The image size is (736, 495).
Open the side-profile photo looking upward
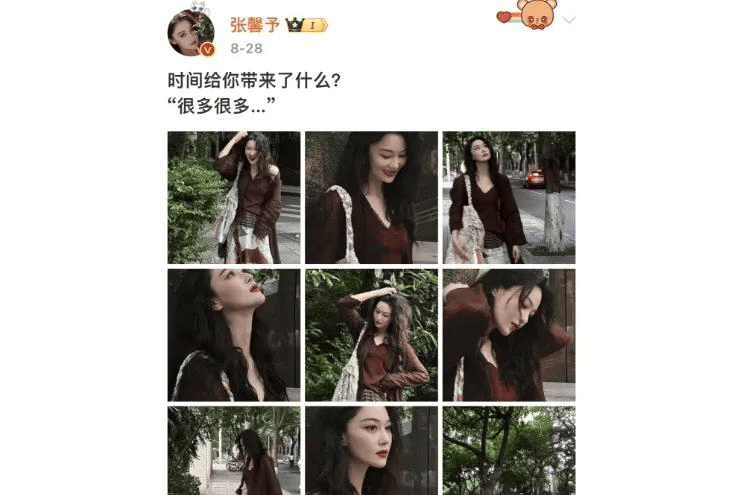233,335
